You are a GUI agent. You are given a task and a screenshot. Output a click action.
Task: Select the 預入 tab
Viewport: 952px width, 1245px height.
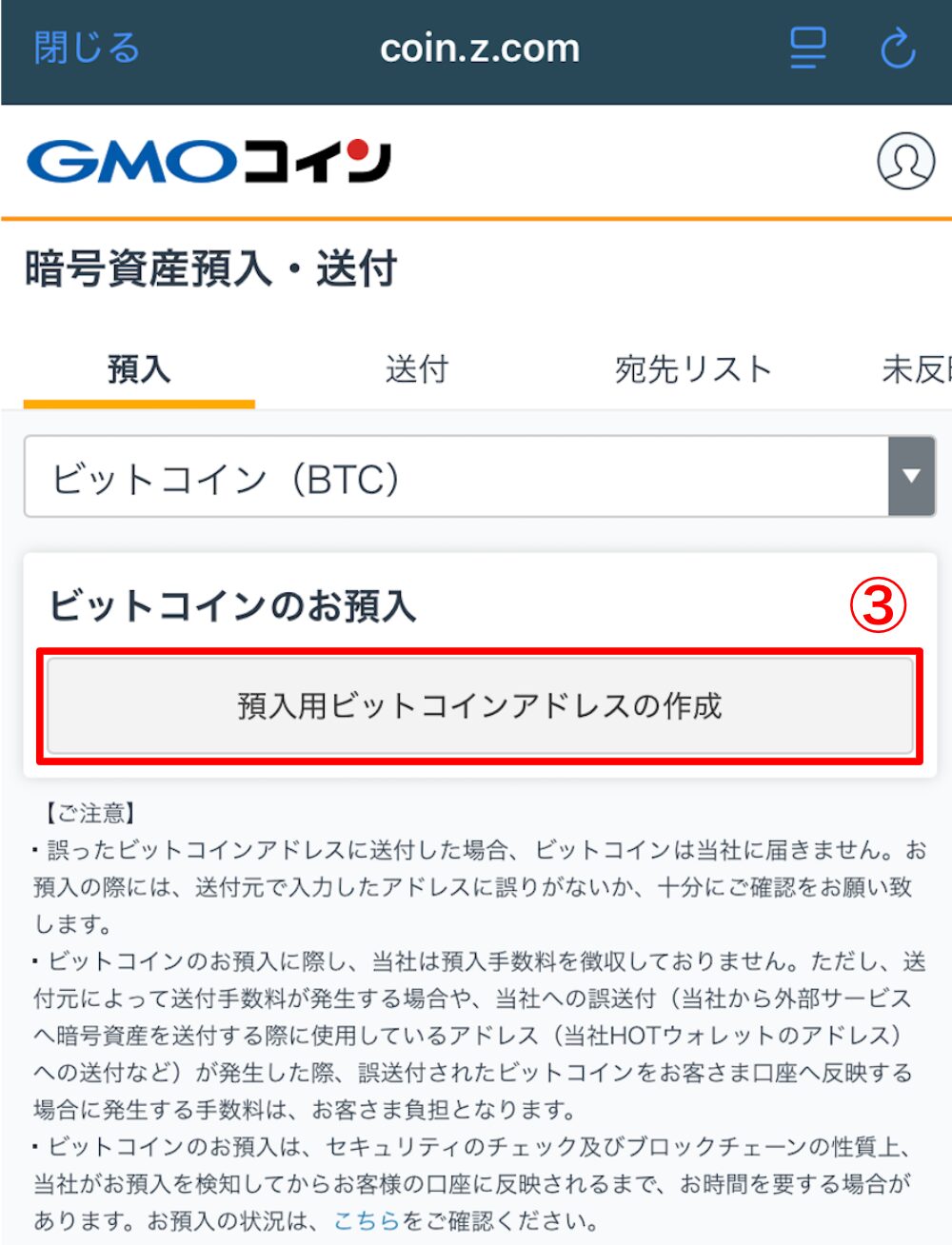click(139, 369)
